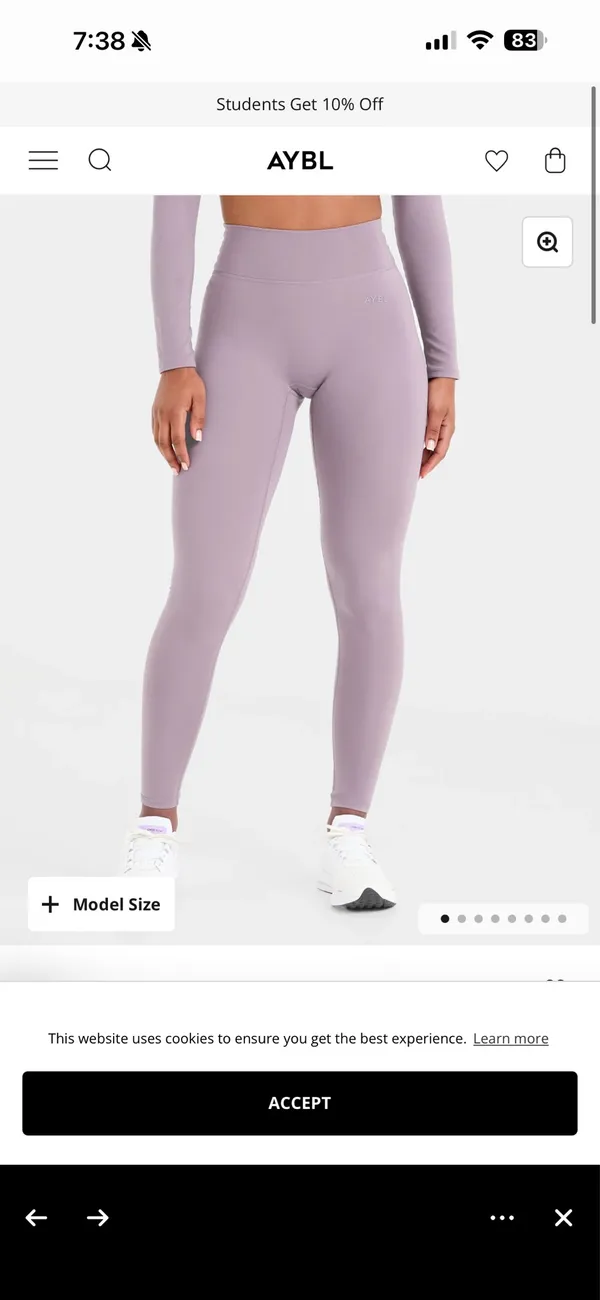This screenshot has height=1300, width=600.
Task: Tap the Students Get 10% Off banner
Action: tap(300, 104)
